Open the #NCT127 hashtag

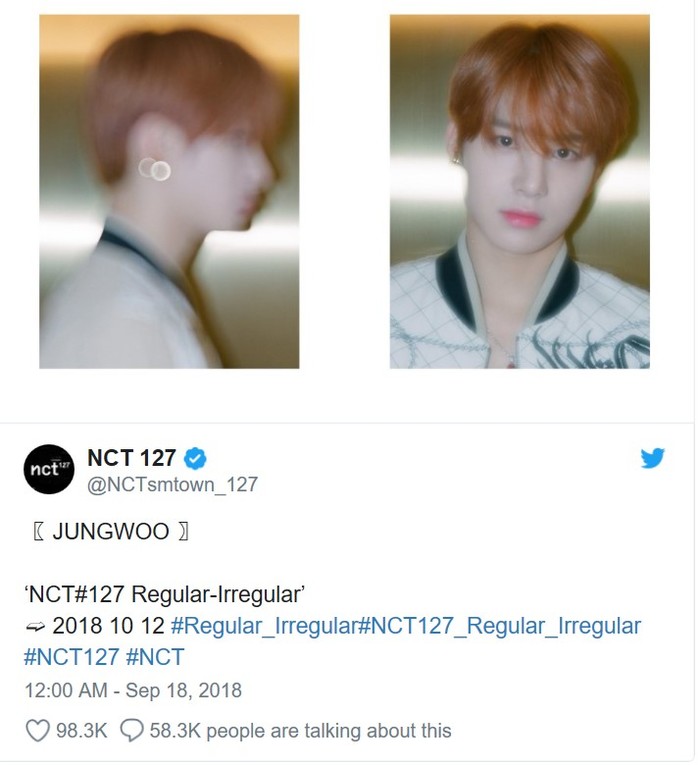(x=69, y=657)
